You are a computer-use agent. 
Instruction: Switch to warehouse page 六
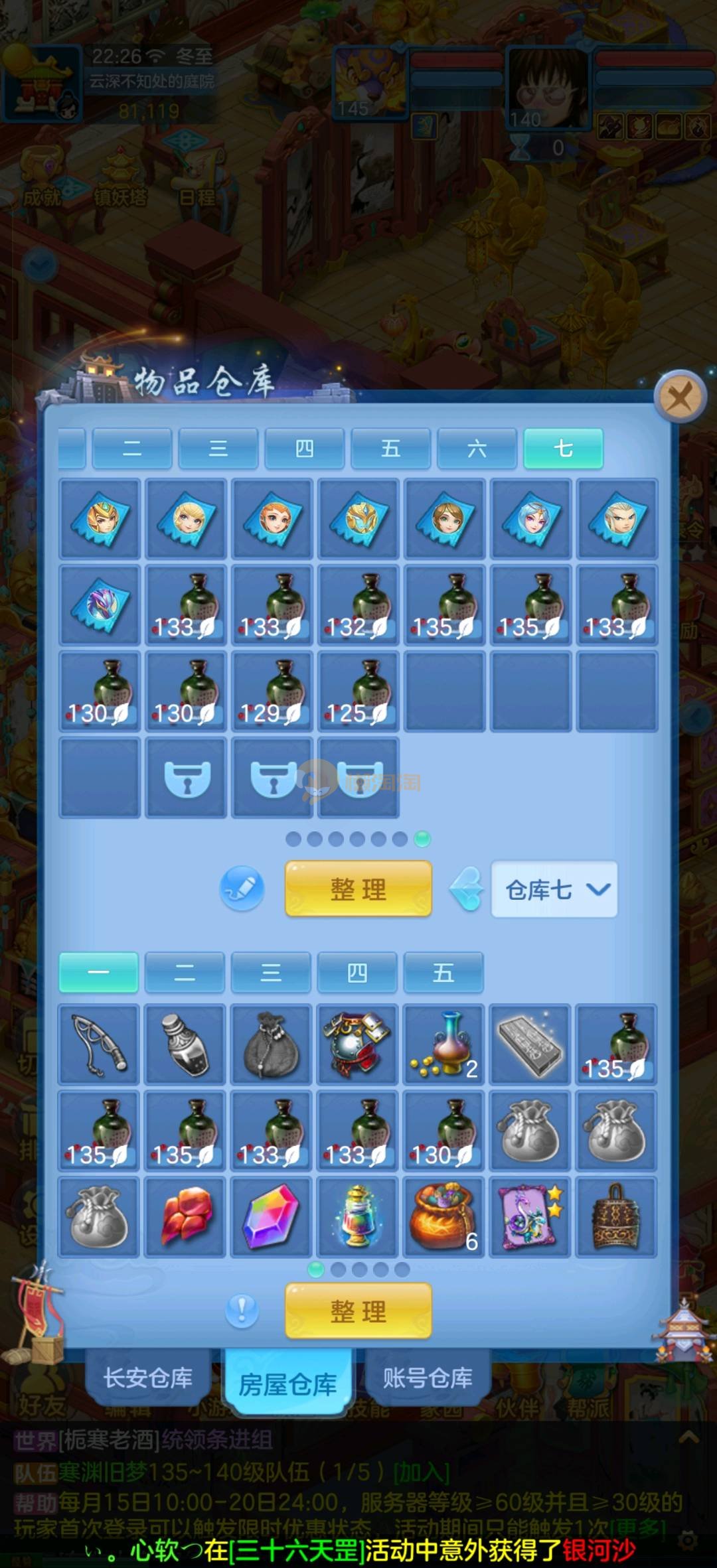477,449
